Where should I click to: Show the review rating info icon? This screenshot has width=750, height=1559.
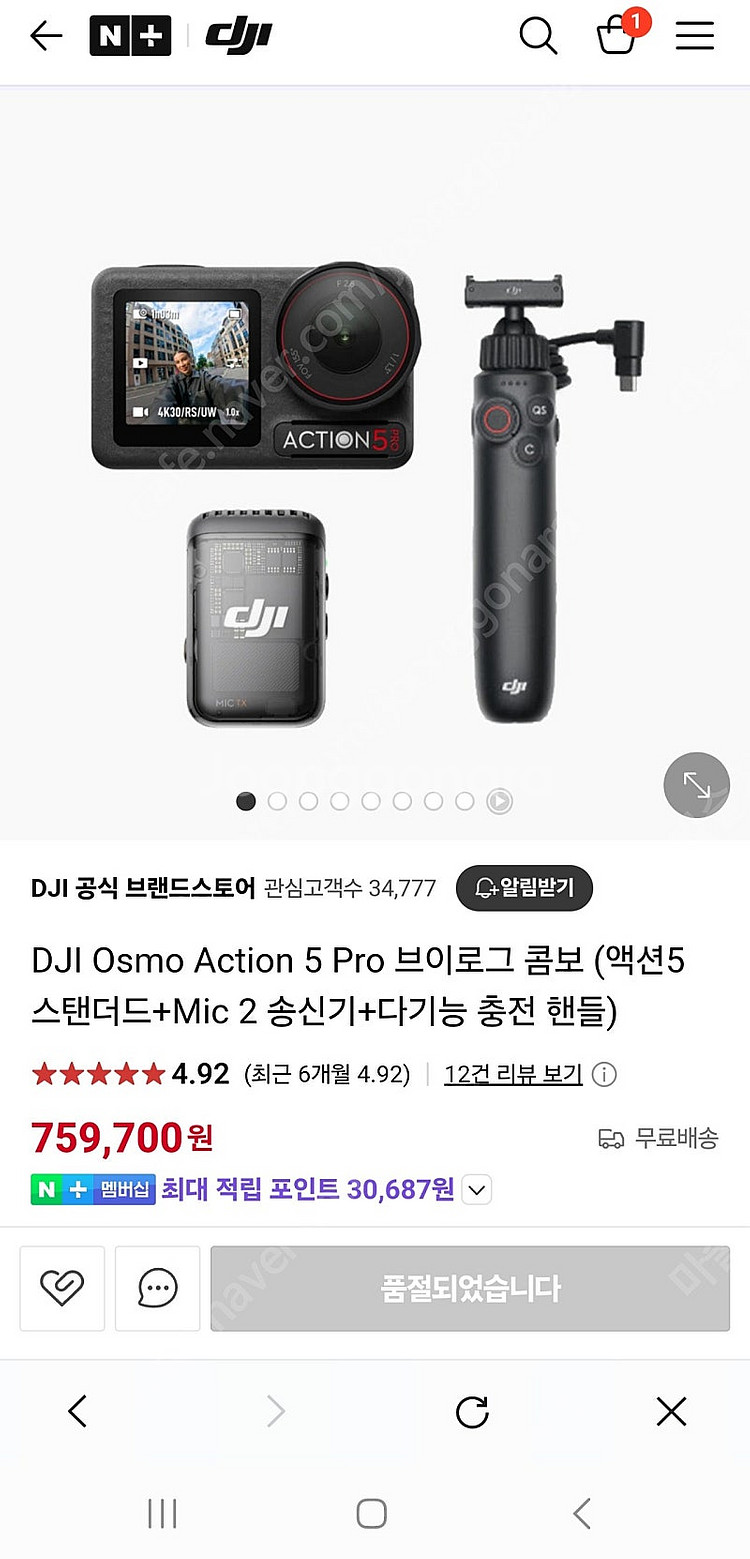[x=604, y=1075]
